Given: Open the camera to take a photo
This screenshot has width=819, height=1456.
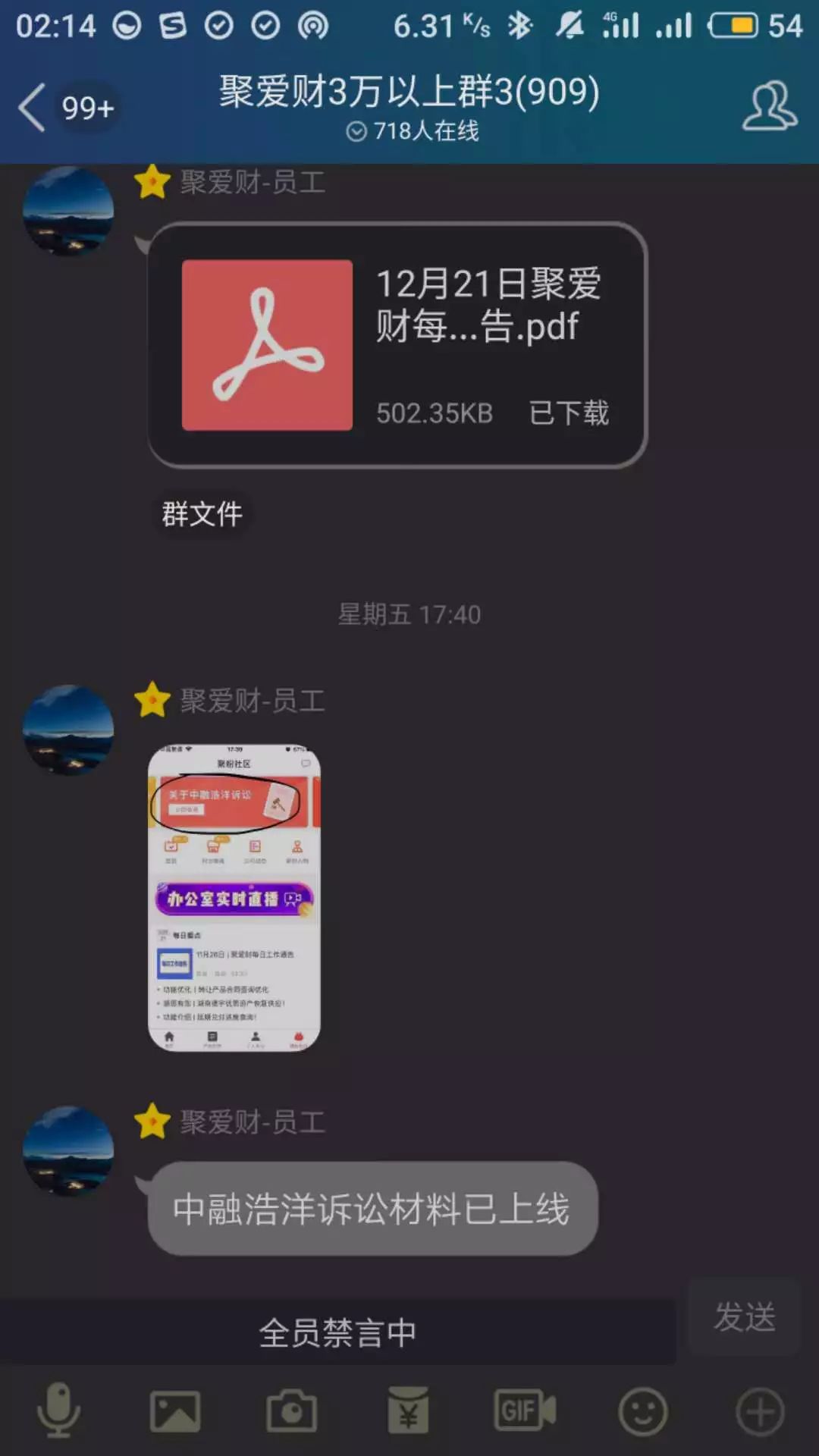Looking at the screenshot, I should pos(291,1411).
